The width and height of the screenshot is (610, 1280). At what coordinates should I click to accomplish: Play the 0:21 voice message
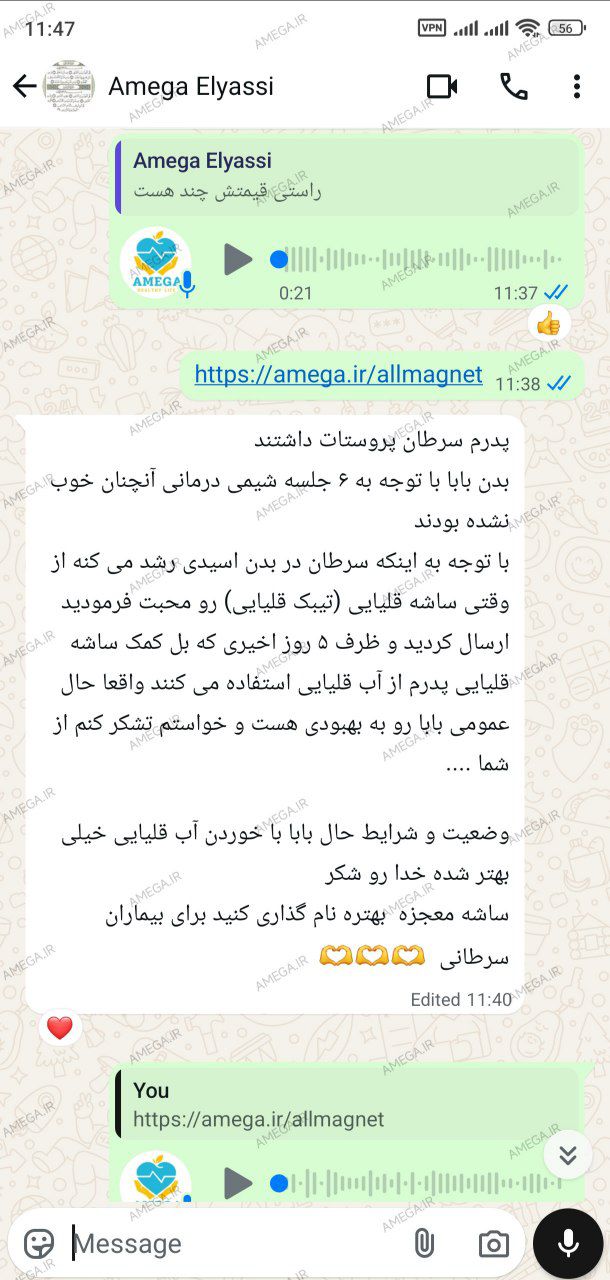tap(238, 260)
